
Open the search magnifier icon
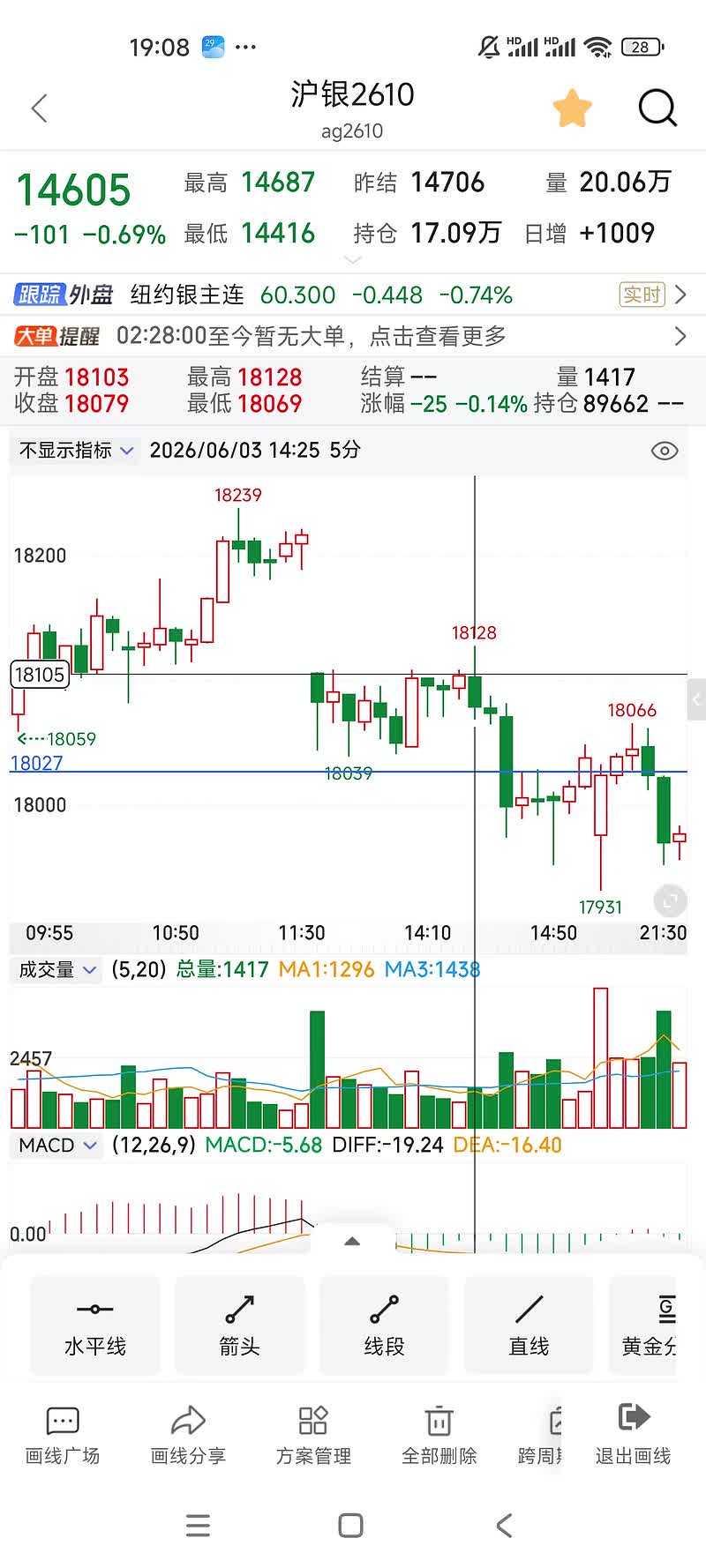click(x=657, y=108)
